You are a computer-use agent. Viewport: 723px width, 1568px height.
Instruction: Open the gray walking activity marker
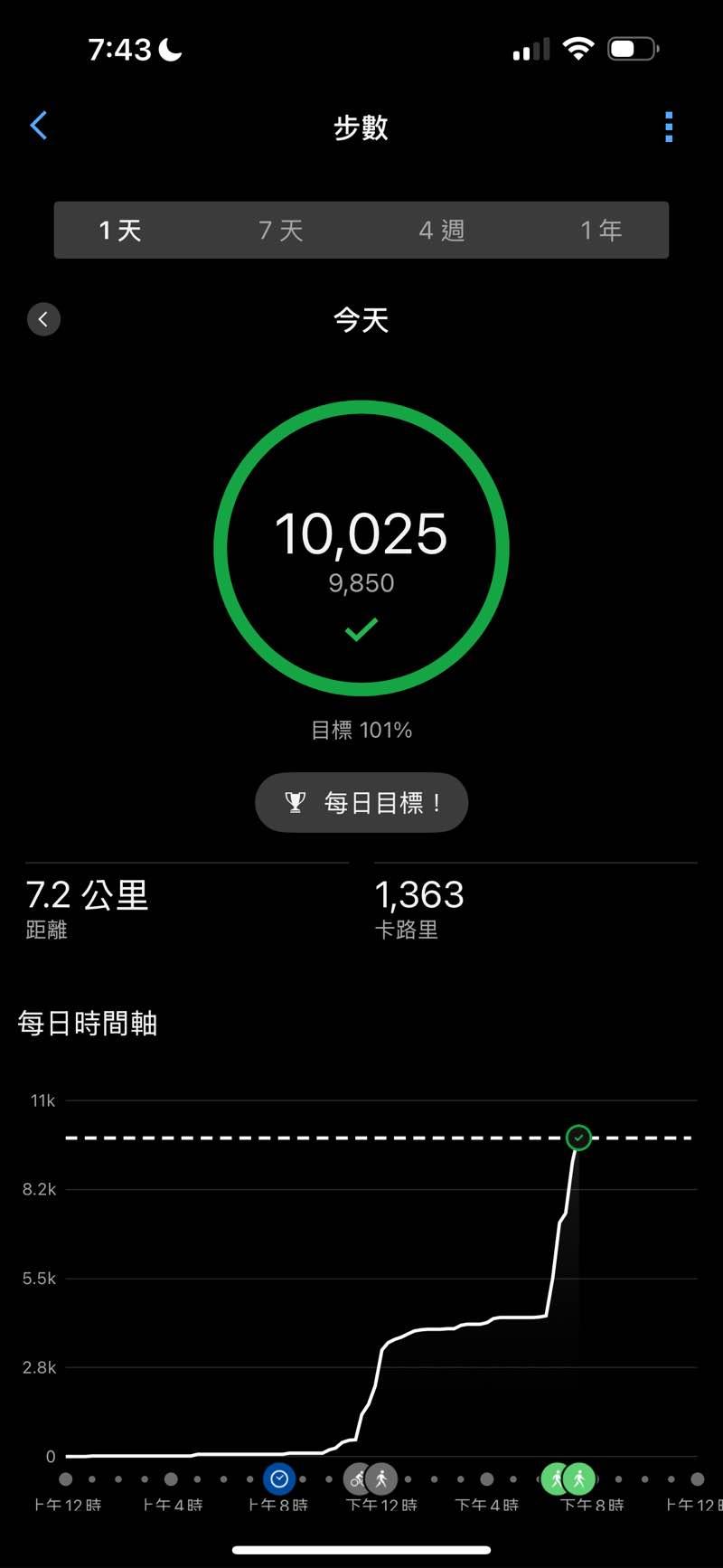382,1479
